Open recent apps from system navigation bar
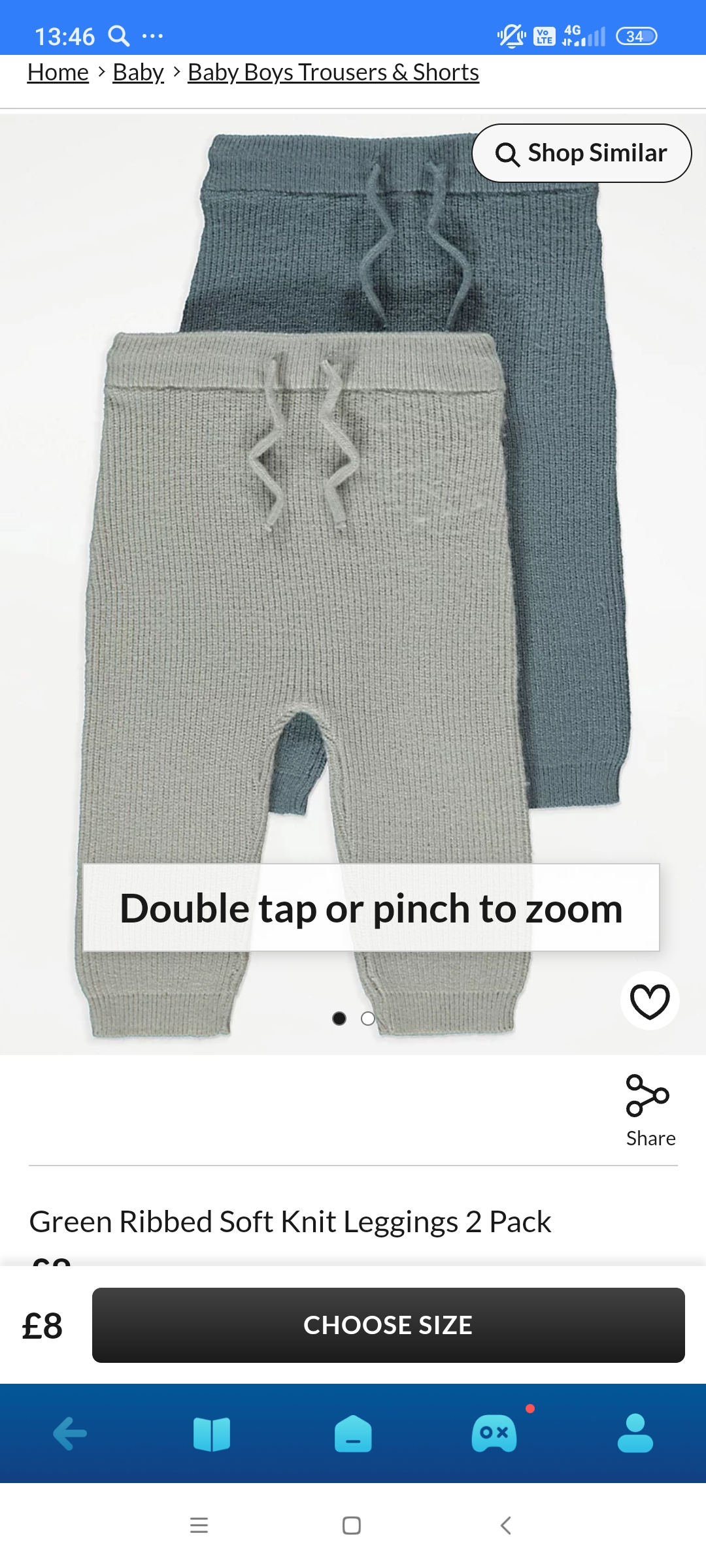706x1568 pixels. point(199,1526)
